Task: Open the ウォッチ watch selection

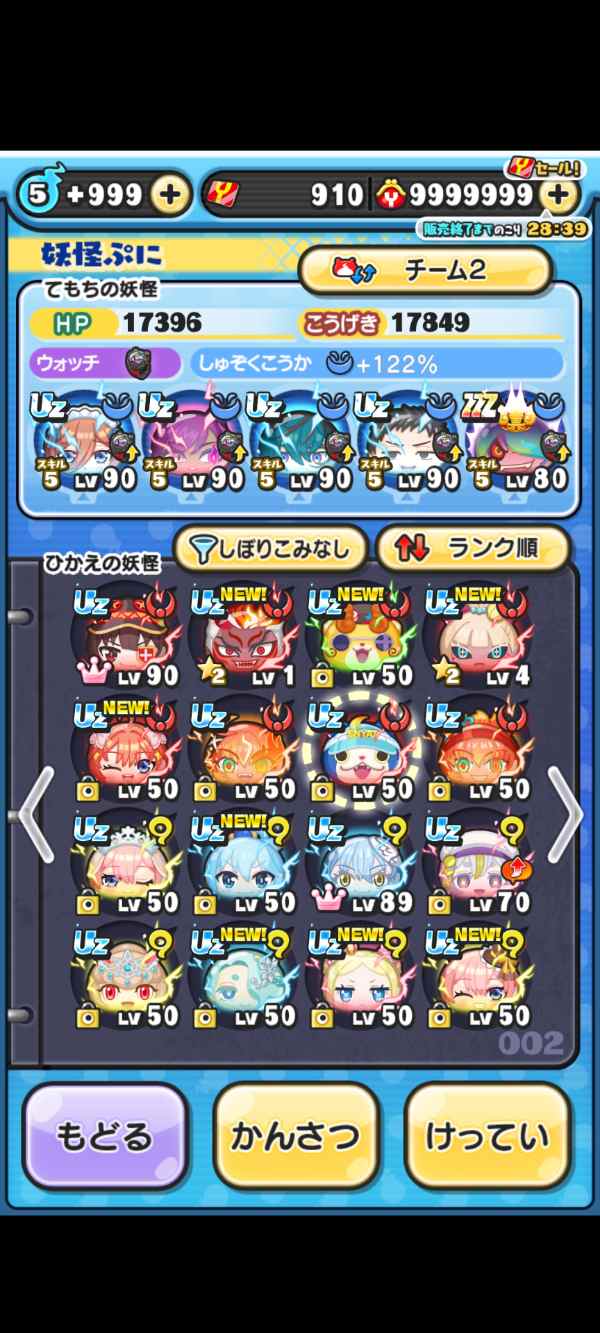Action: (x=105, y=363)
